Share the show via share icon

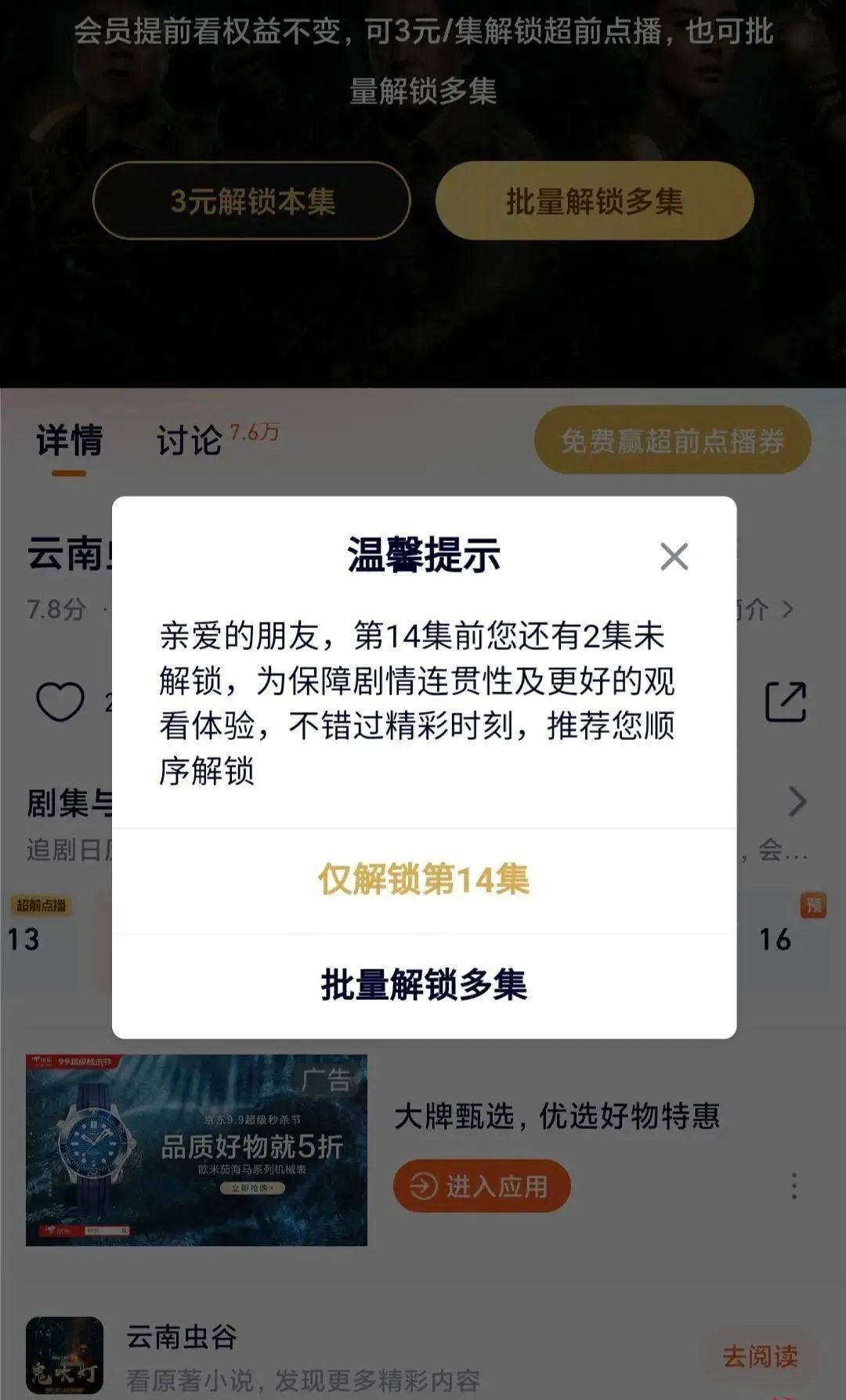coord(785,702)
